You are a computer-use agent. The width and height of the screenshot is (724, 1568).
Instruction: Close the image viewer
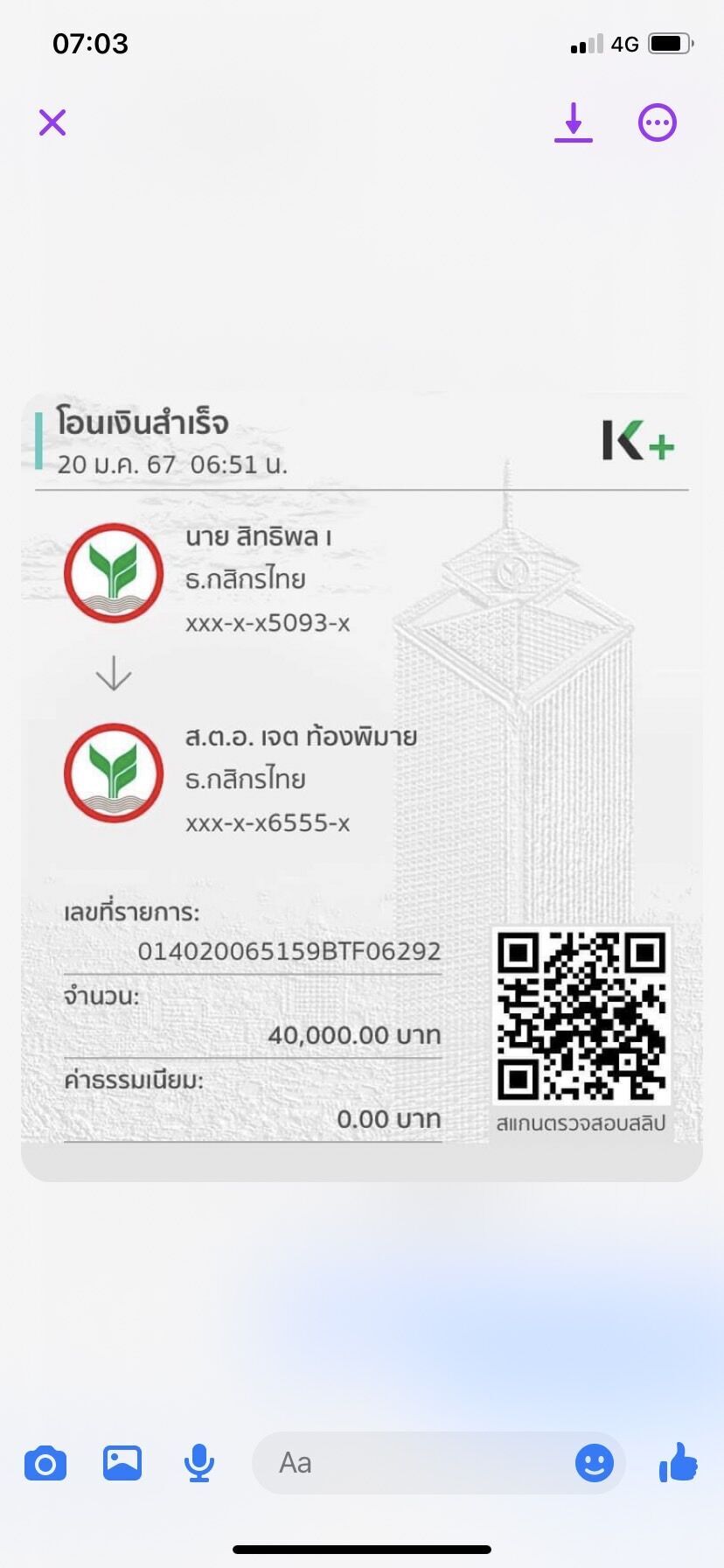[52, 122]
